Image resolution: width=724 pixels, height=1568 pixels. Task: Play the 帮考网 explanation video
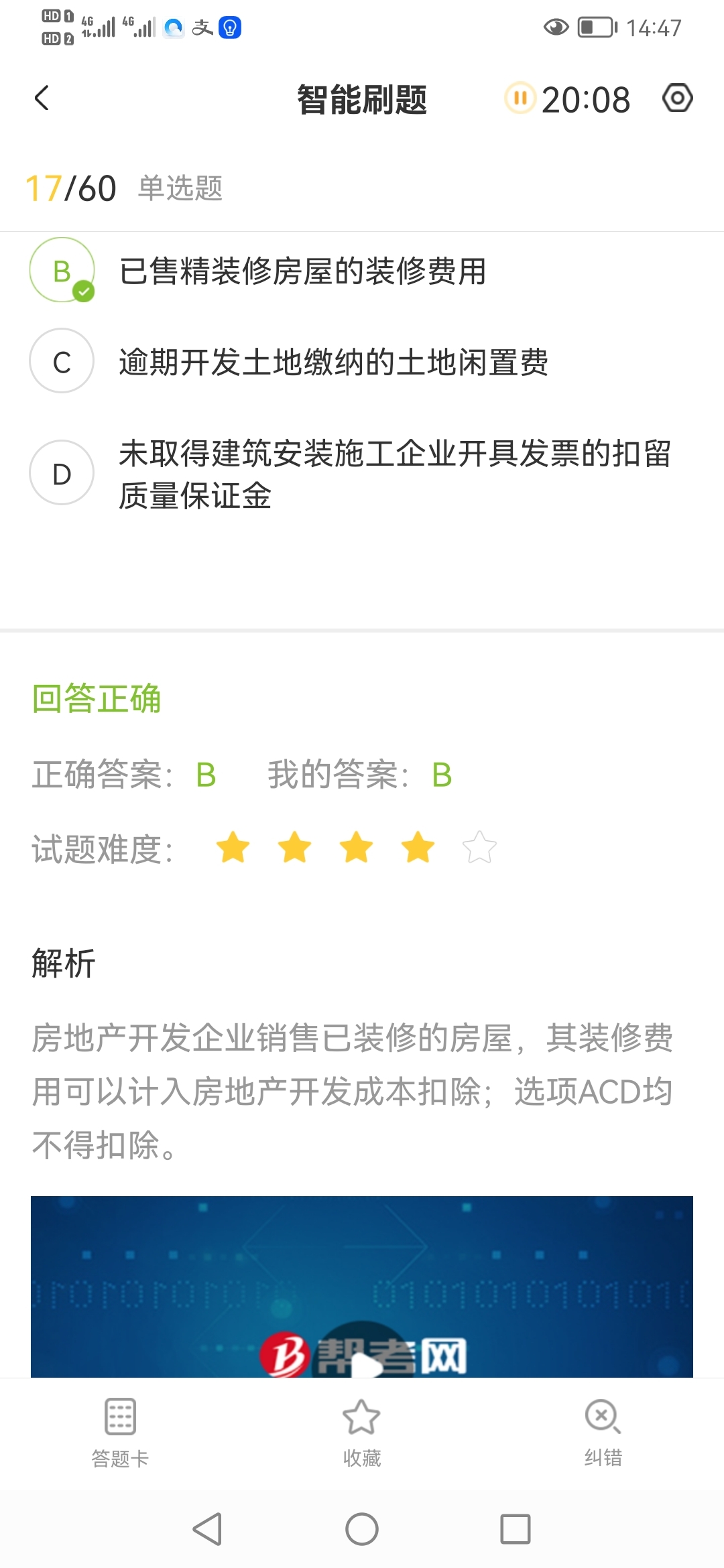pos(362,1360)
